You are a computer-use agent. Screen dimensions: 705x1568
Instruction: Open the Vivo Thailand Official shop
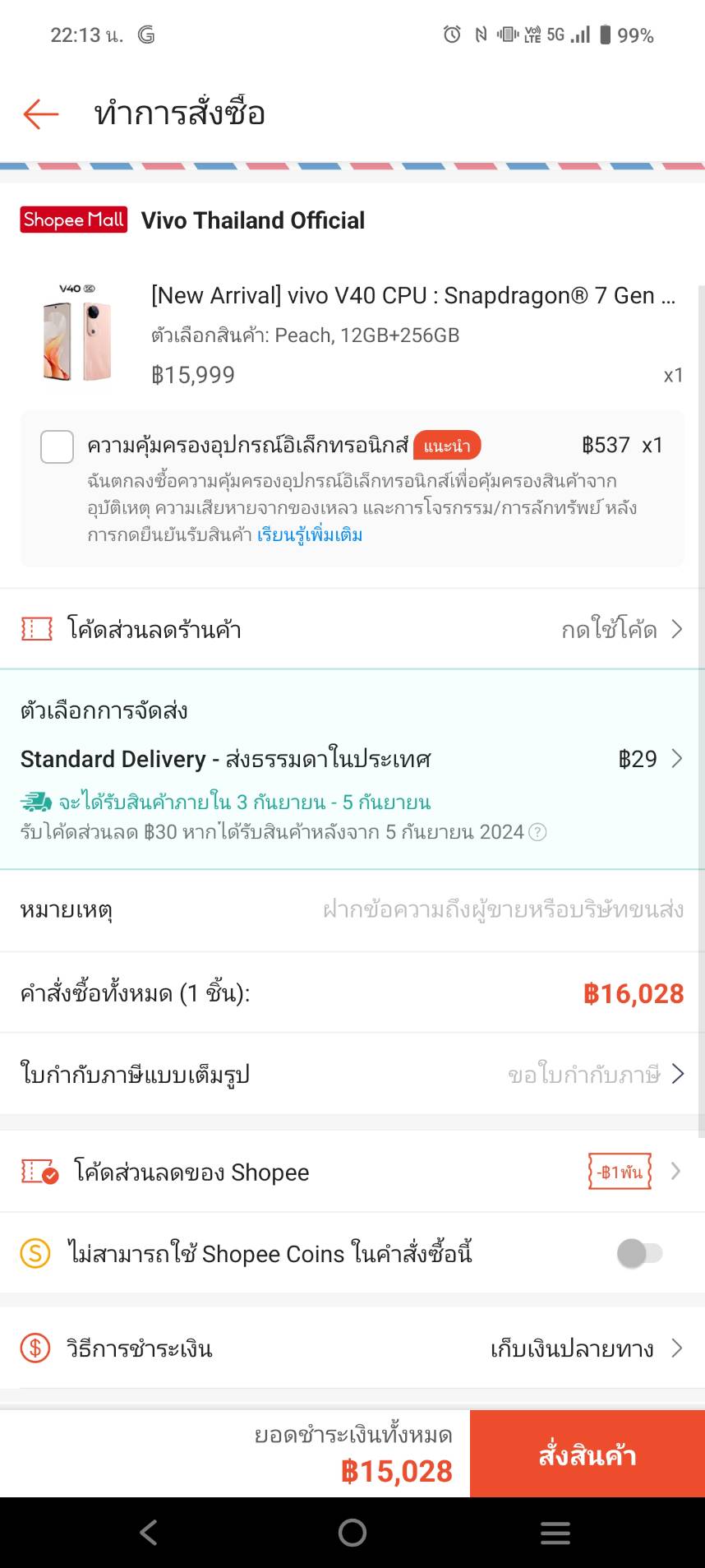tap(252, 220)
